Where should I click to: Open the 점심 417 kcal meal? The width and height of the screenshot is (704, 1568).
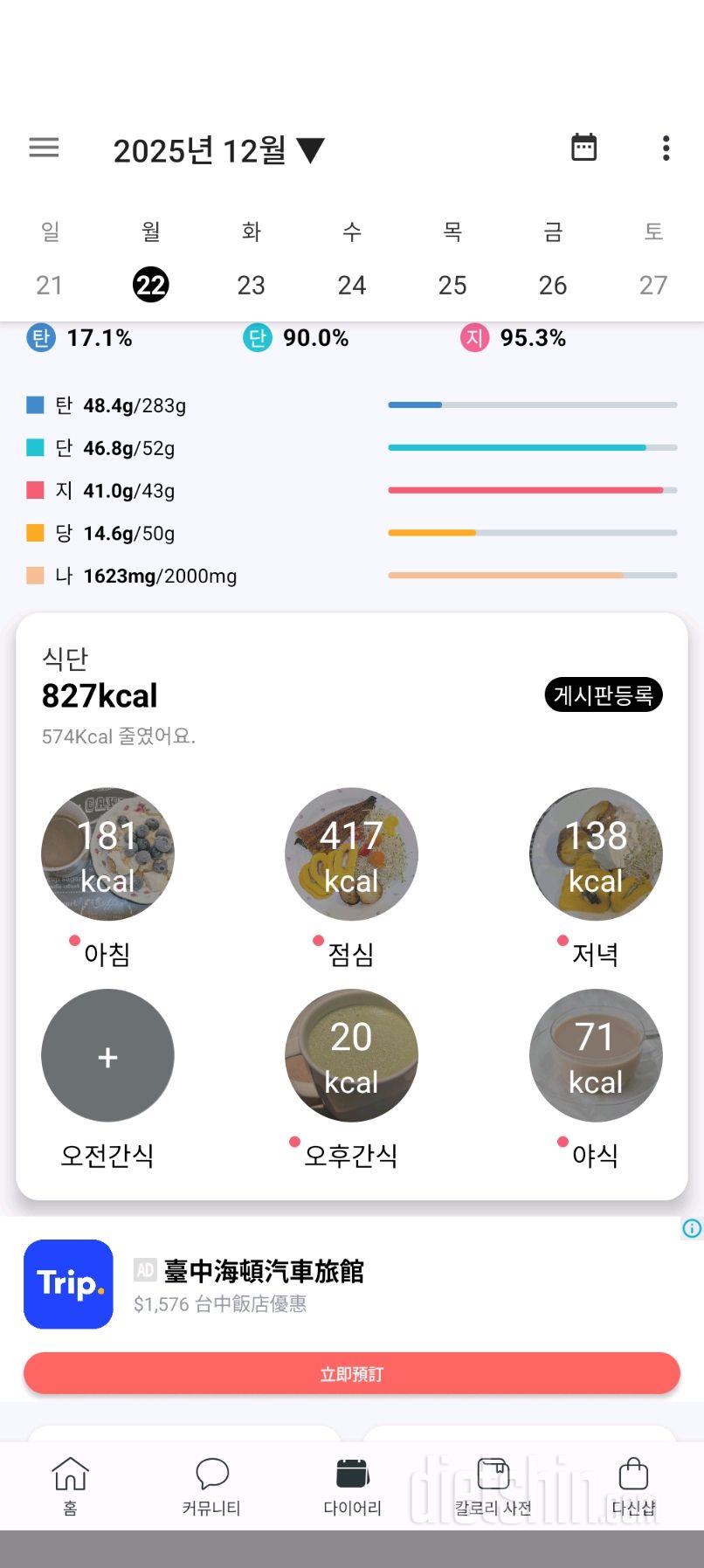[x=351, y=854]
